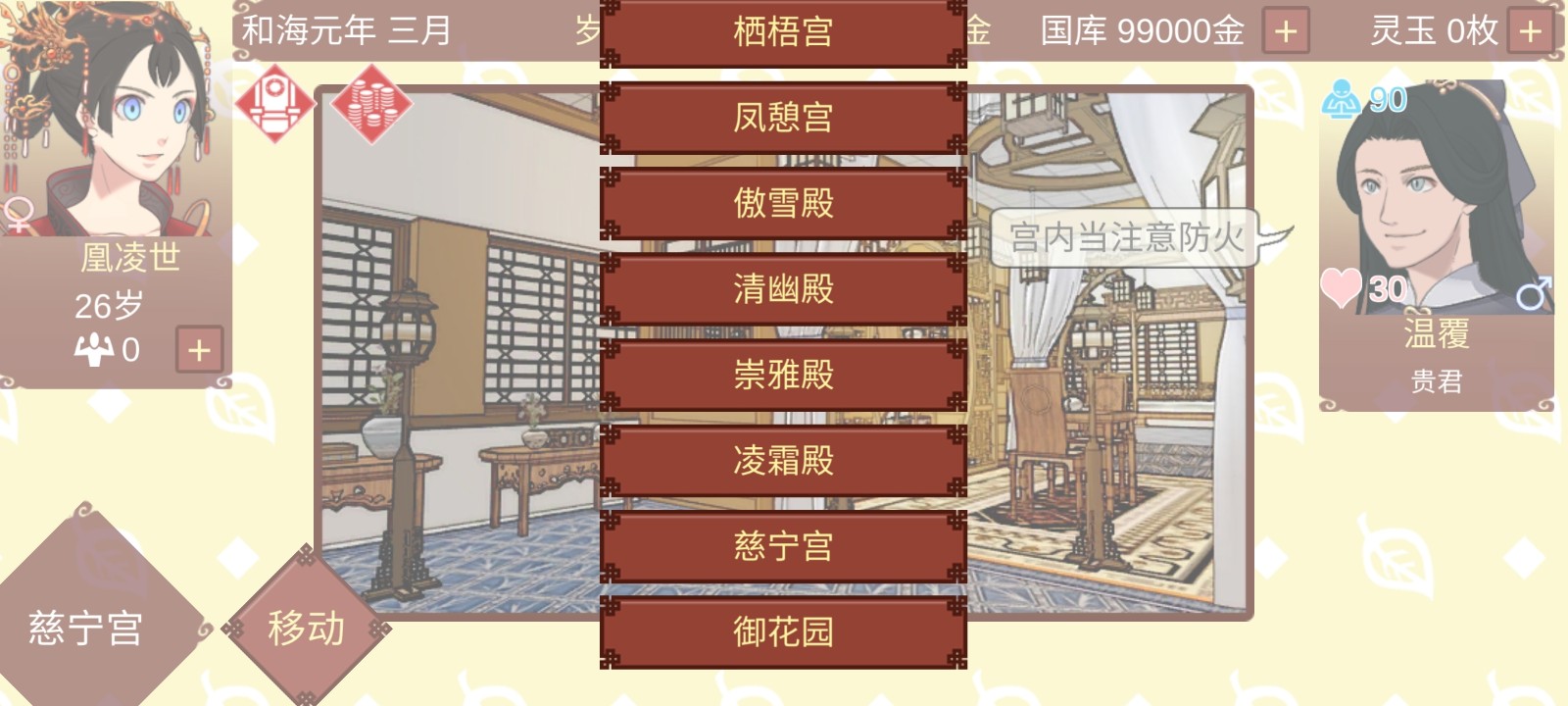Image resolution: width=1568 pixels, height=706 pixels.
Task: Open the red throne diamond icon
Action: (x=273, y=102)
